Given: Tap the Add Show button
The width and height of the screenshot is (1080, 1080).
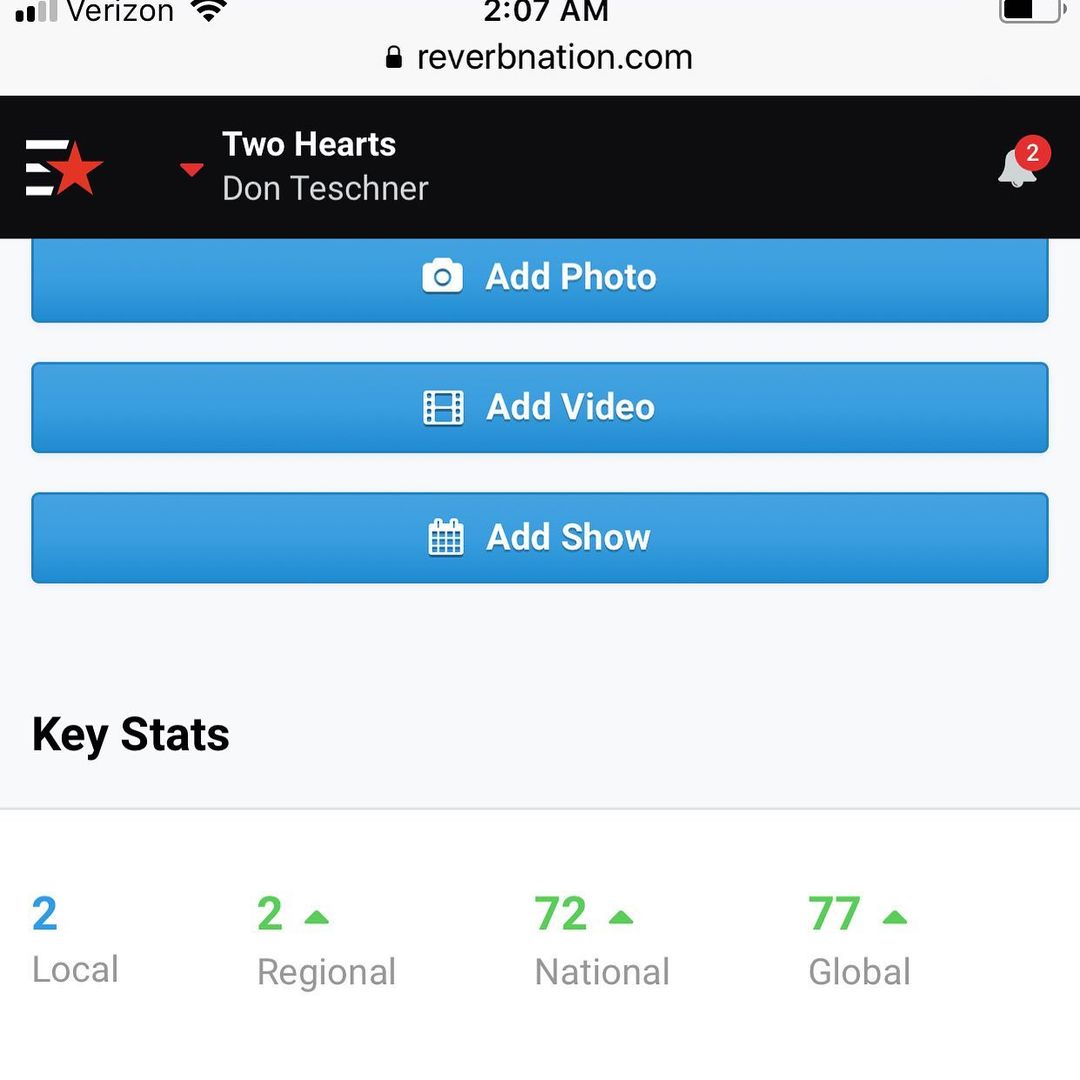Looking at the screenshot, I should 540,537.
